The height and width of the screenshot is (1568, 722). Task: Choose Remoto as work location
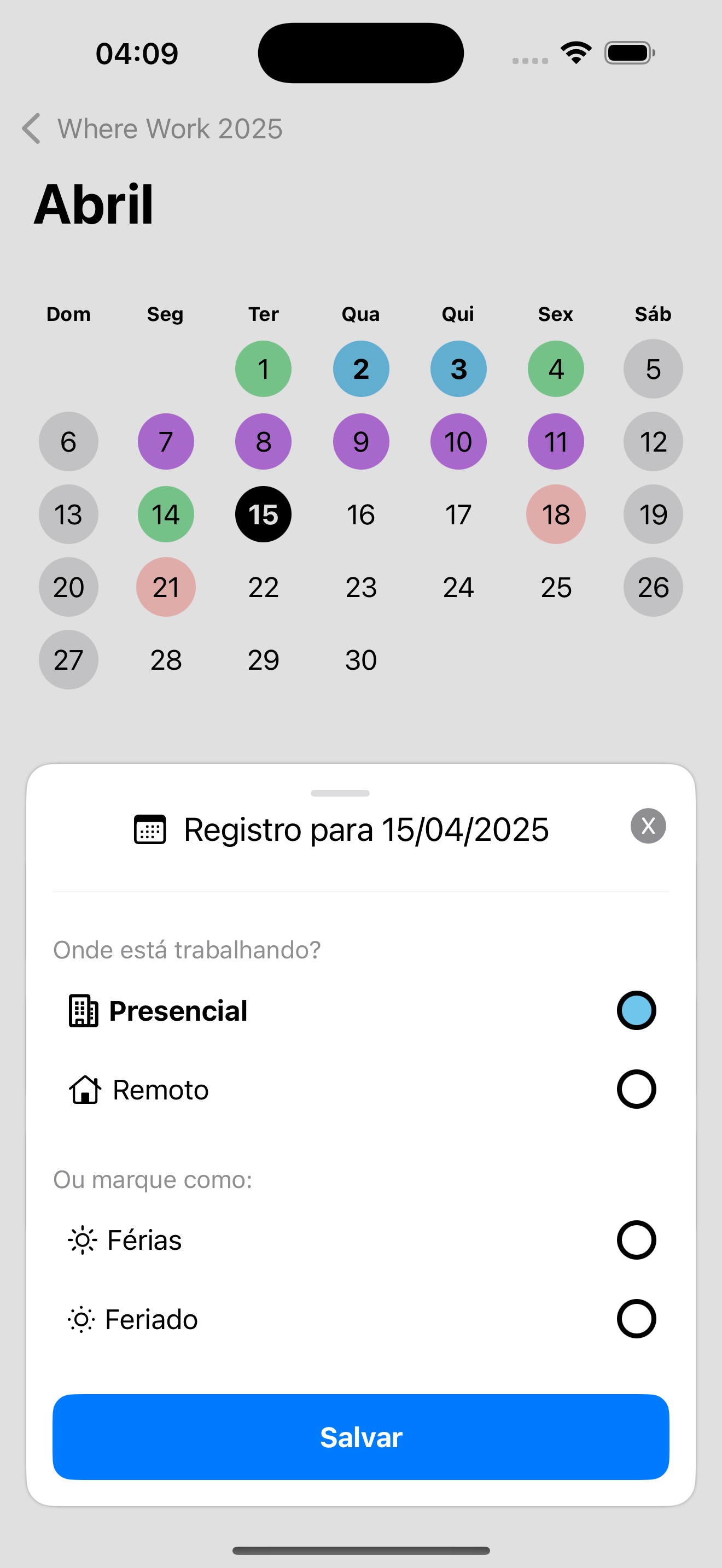coord(636,1090)
